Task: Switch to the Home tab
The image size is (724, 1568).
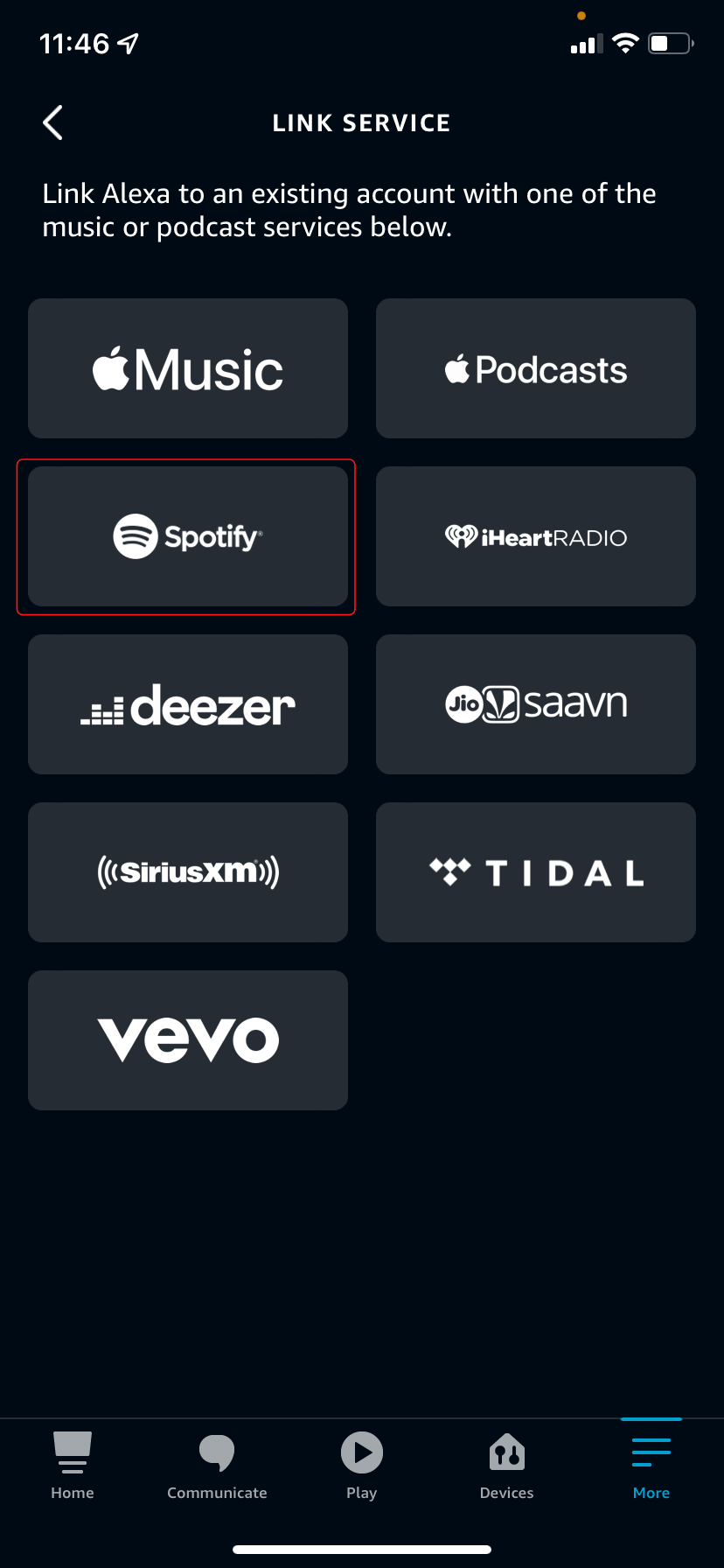Action: pyautogui.click(x=73, y=1466)
